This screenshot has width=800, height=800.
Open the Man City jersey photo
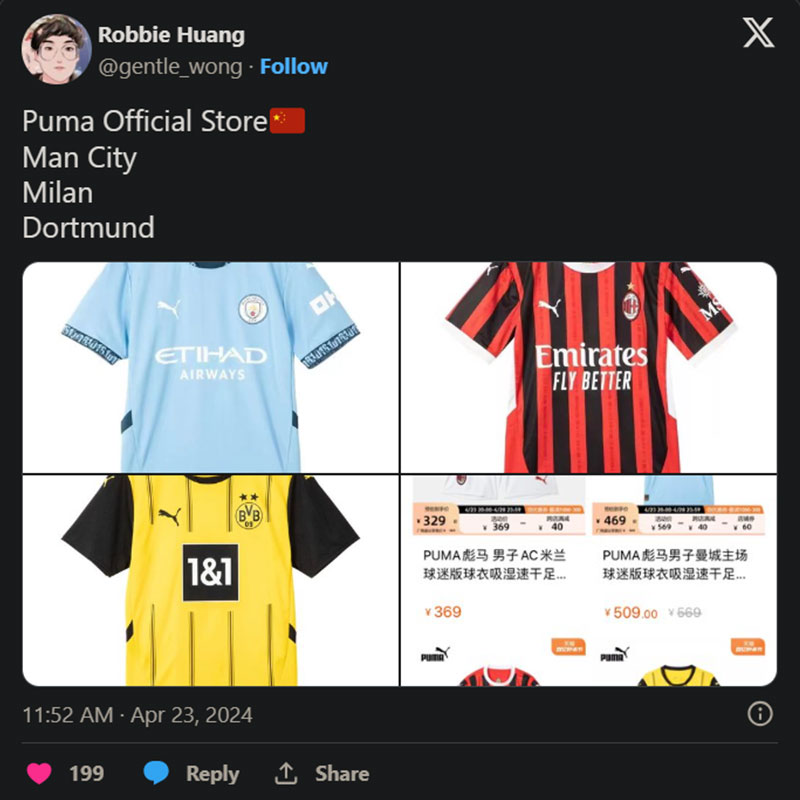[211, 367]
